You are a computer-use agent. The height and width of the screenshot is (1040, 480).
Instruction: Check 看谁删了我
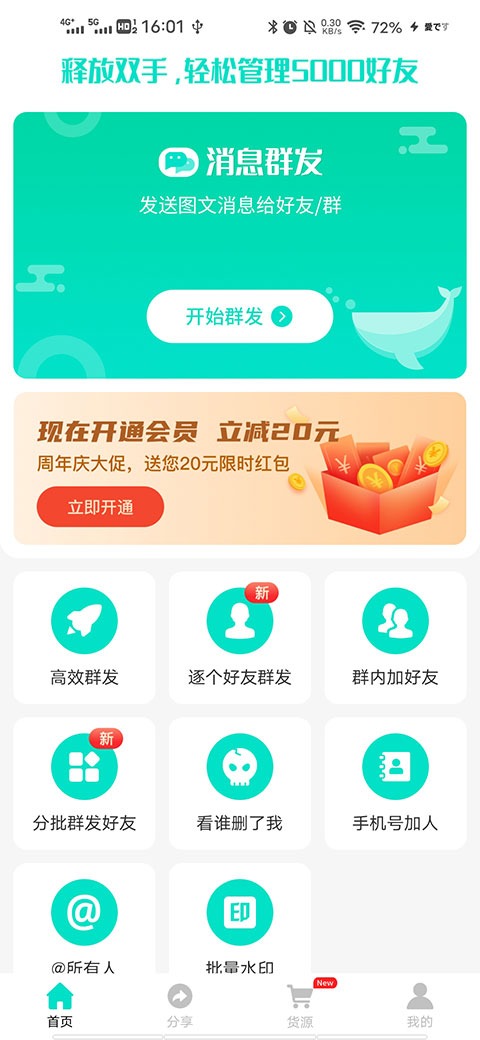point(239,783)
